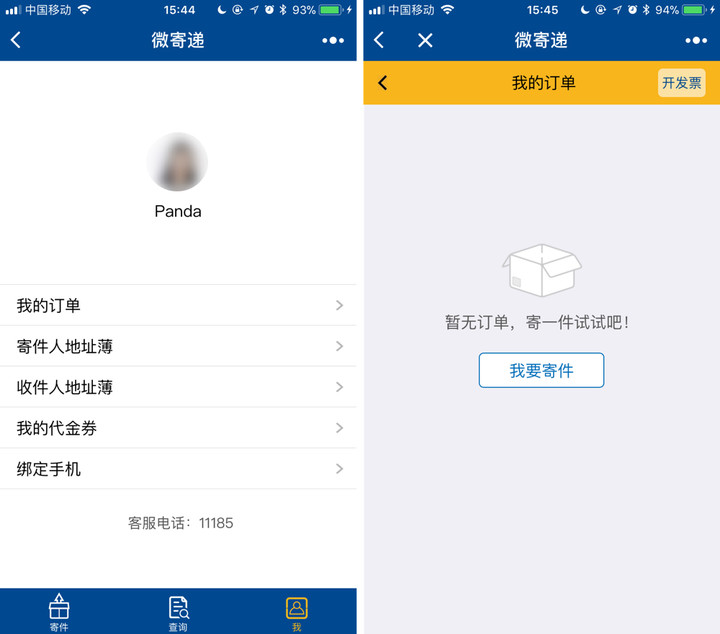Select the 我 tab
This screenshot has height=634, width=720.
click(x=296, y=612)
